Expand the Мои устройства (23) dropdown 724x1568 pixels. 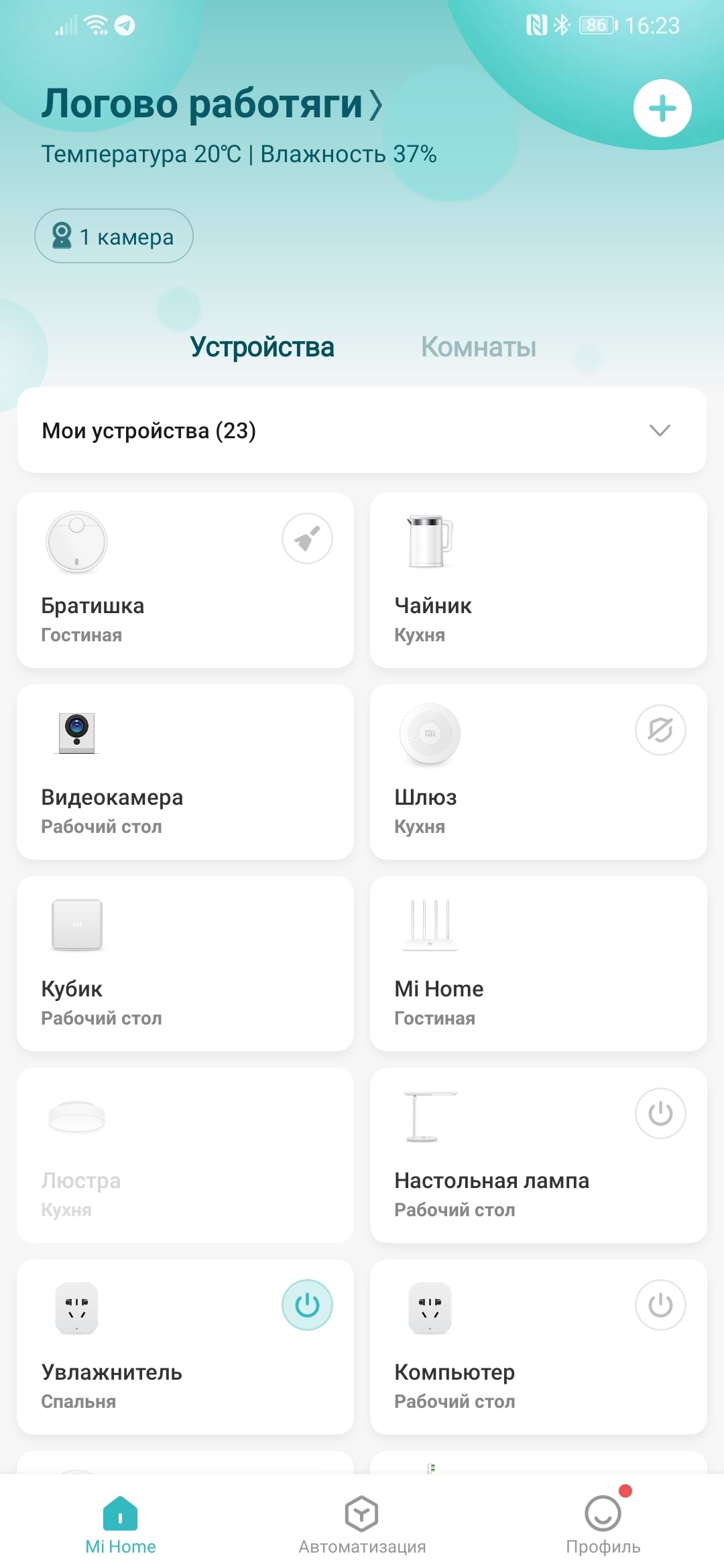[660, 430]
